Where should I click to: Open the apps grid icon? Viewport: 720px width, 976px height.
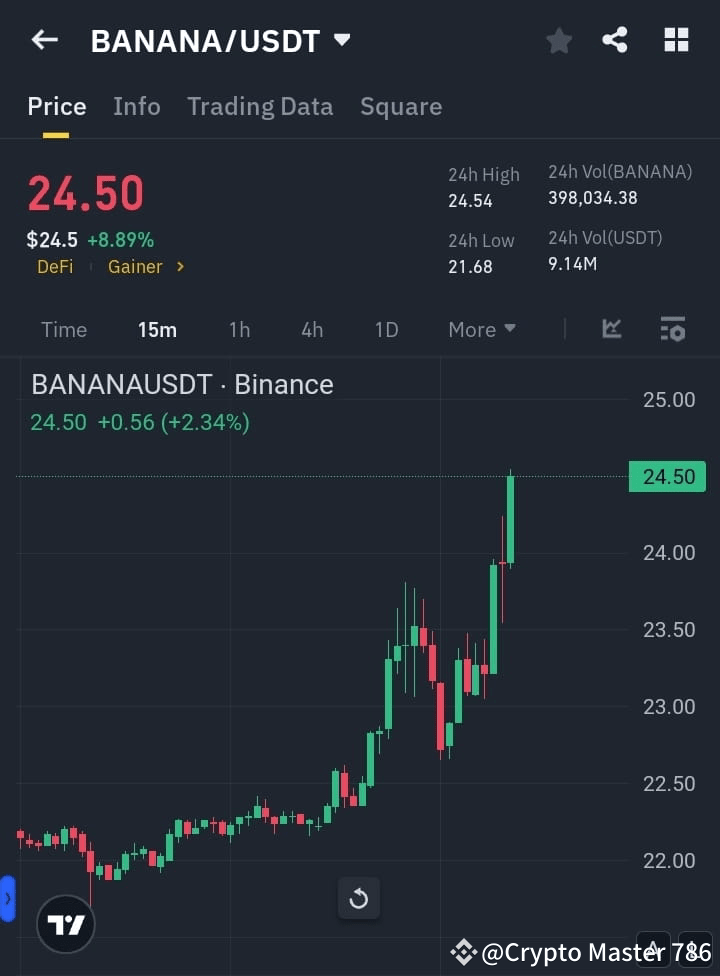point(676,40)
